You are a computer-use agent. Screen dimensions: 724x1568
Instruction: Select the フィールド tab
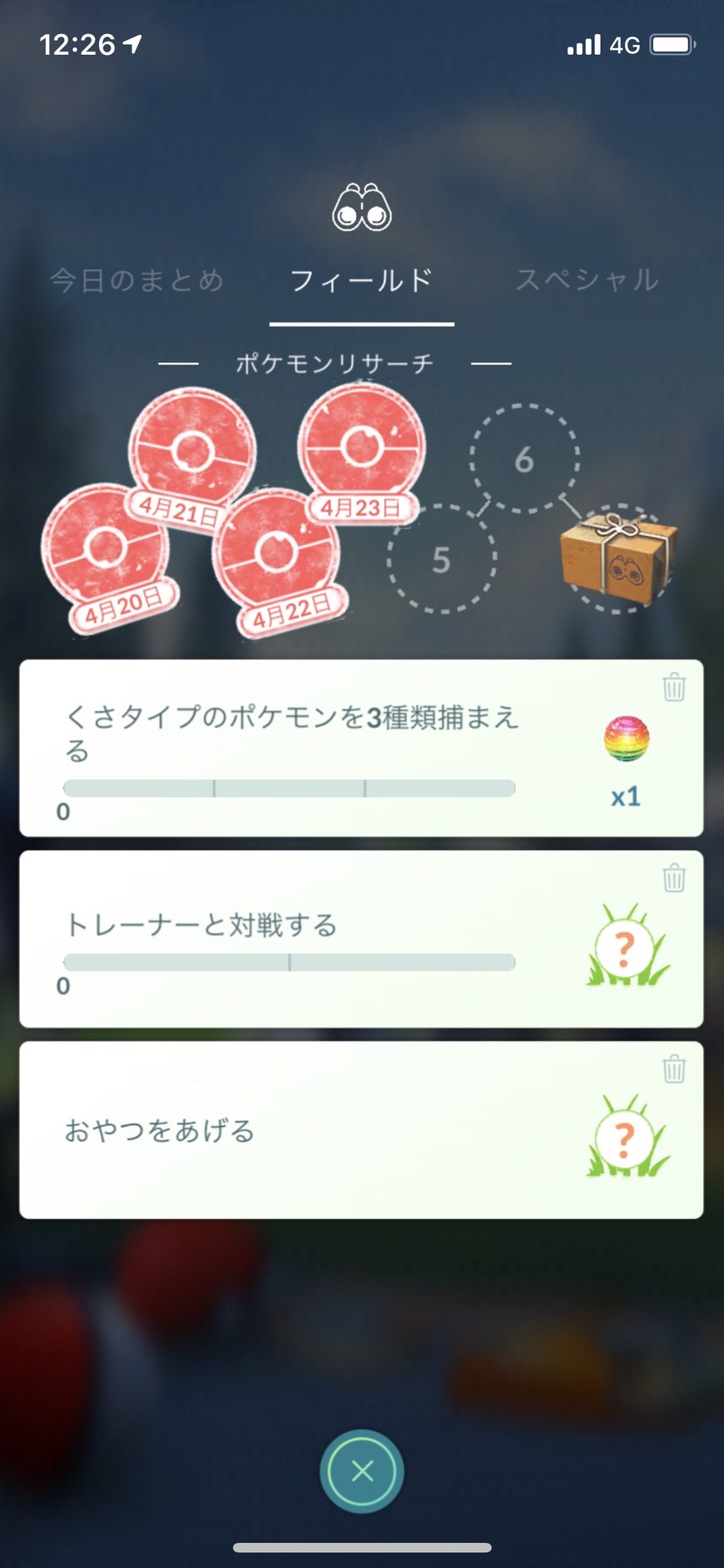click(361, 280)
